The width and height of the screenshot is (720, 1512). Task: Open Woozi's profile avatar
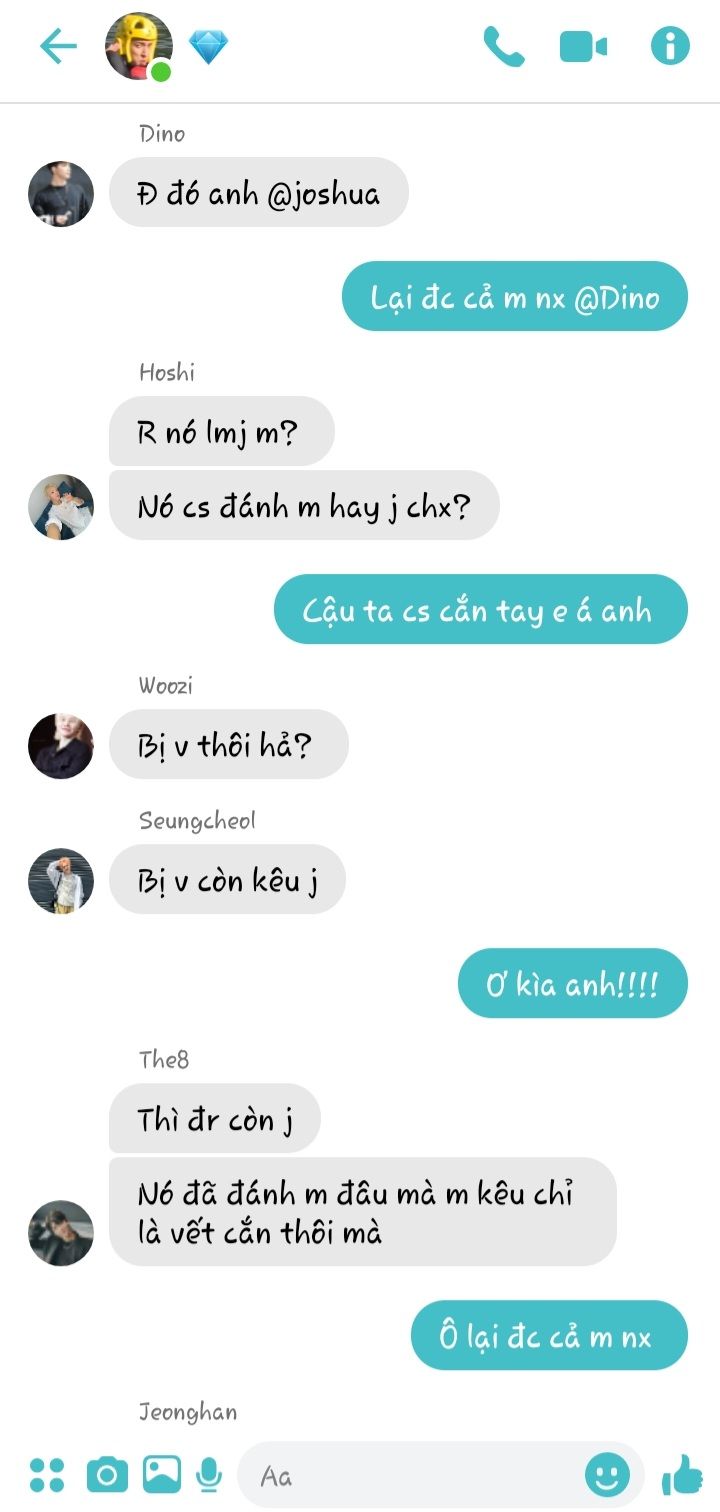pyautogui.click(x=61, y=746)
